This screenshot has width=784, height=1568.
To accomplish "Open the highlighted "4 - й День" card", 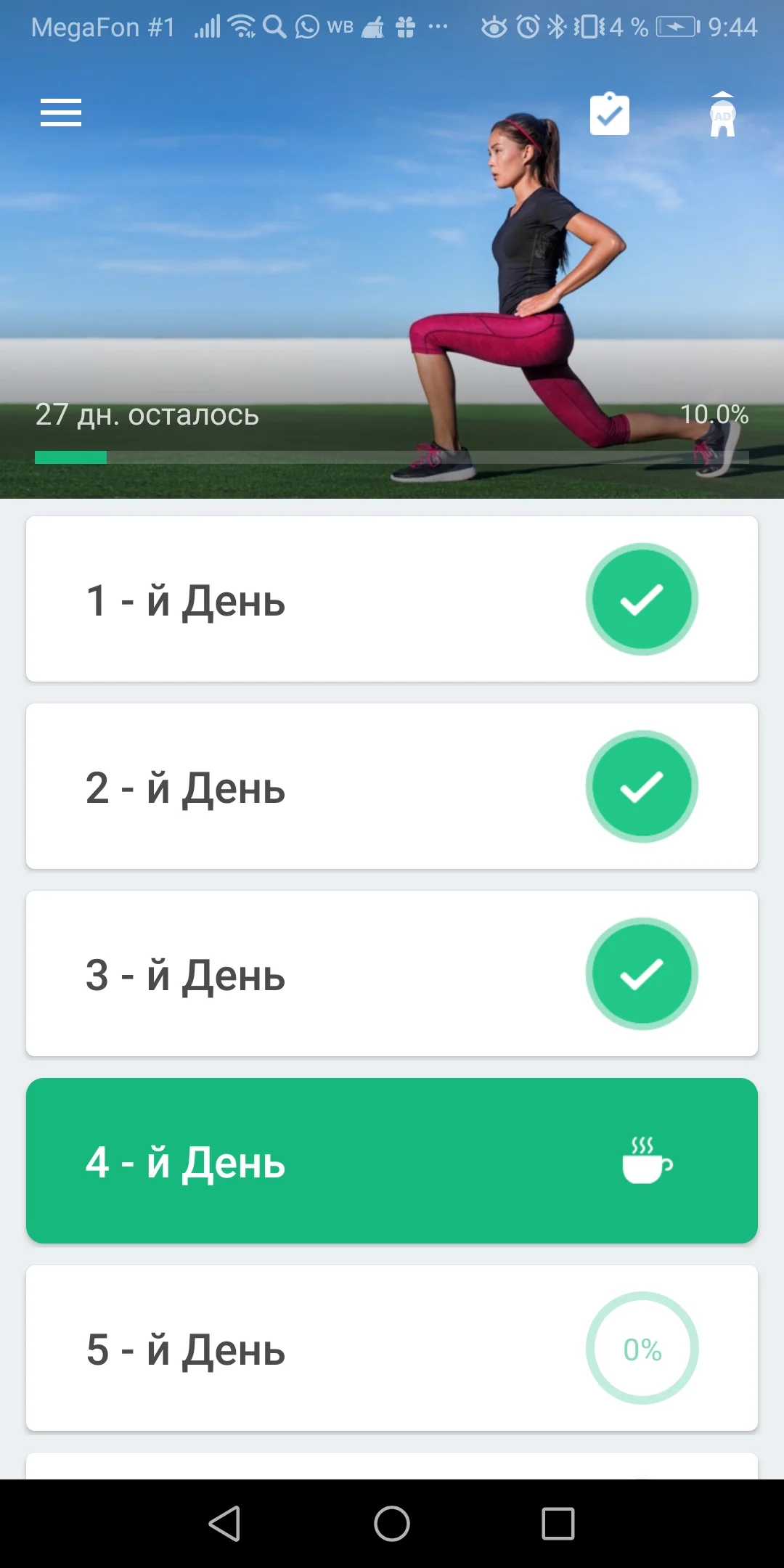I will pos(290,1161).
